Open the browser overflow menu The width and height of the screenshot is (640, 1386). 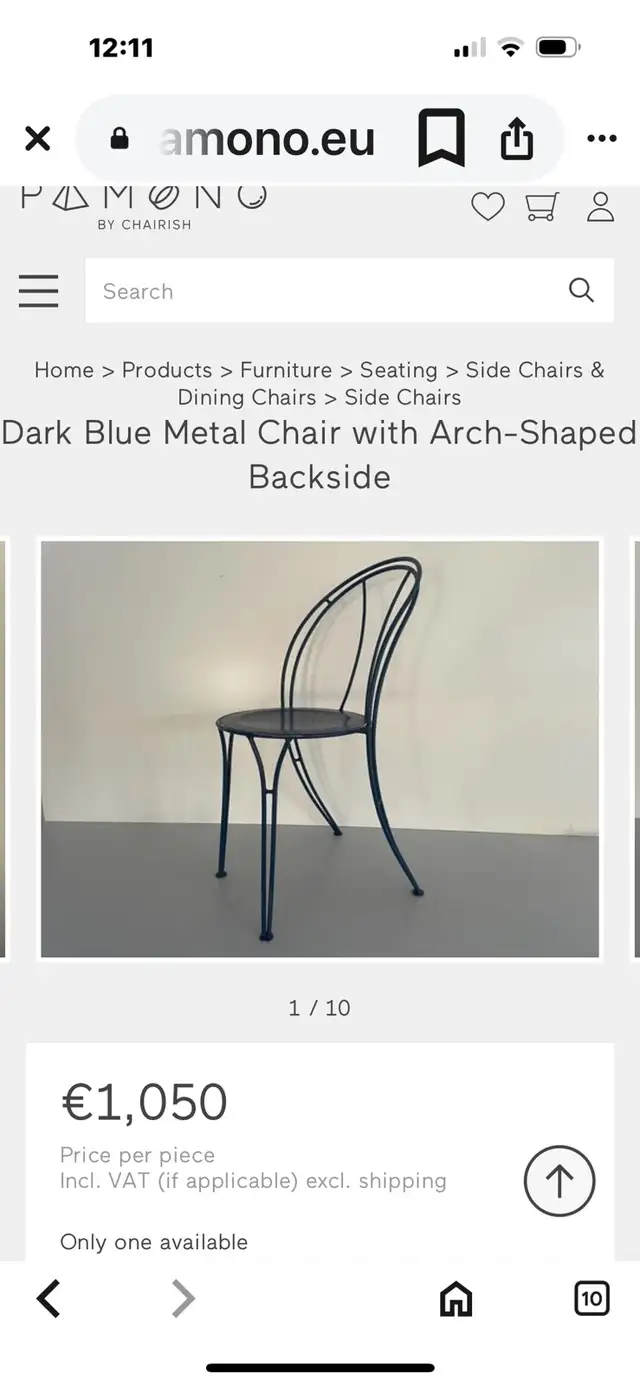[601, 139]
